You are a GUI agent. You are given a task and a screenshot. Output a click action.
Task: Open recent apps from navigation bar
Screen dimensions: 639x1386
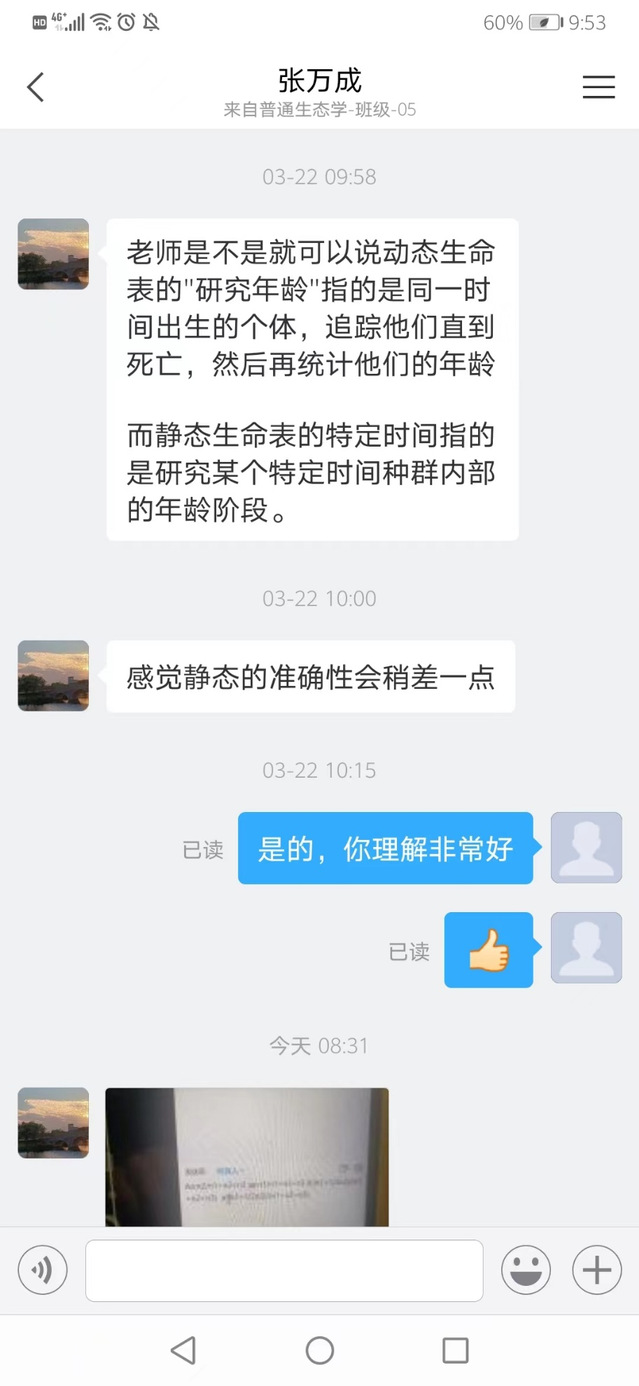(455, 1351)
